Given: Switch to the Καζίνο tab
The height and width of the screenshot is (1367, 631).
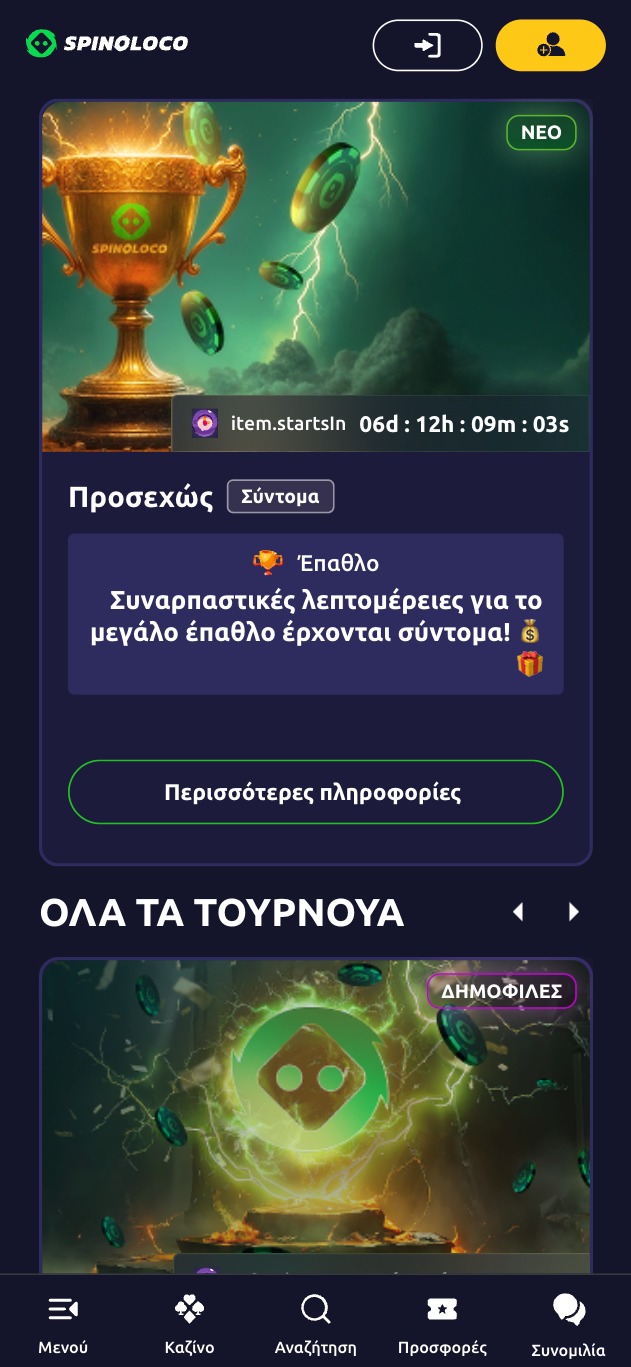Looking at the screenshot, I should [x=189, y=1324].
